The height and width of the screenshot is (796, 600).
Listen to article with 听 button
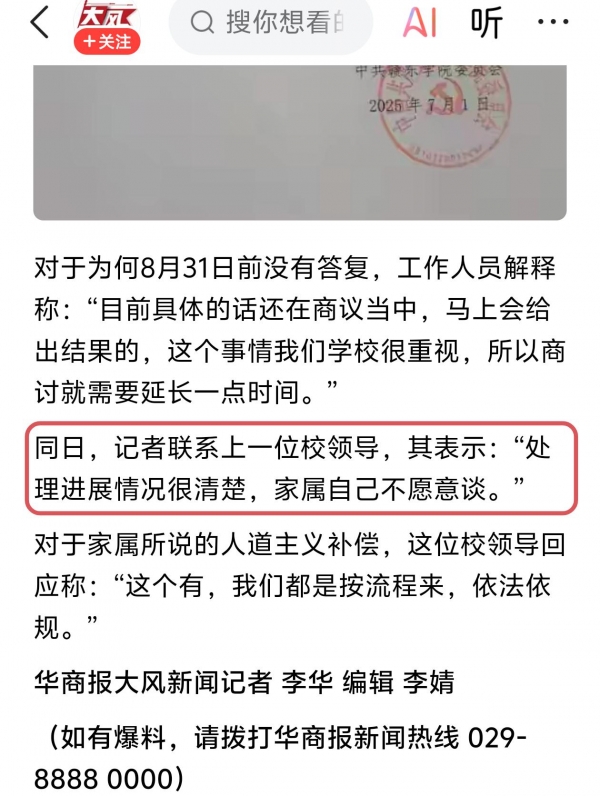click(487, 22)
